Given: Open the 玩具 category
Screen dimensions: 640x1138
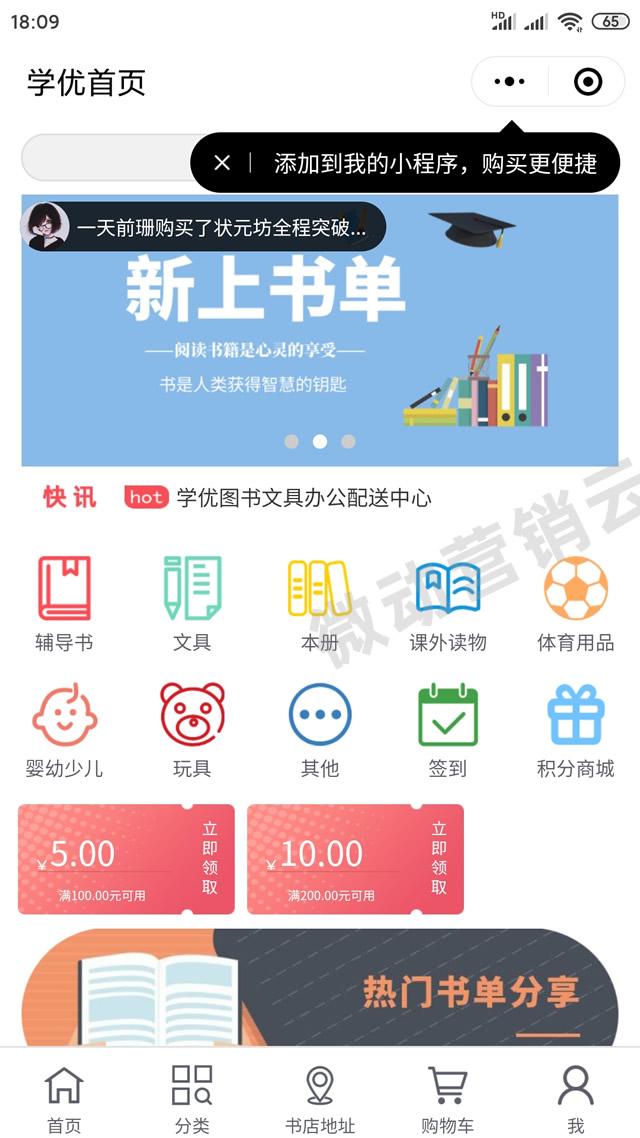Looking at the screenshot, I should point(192,730).
